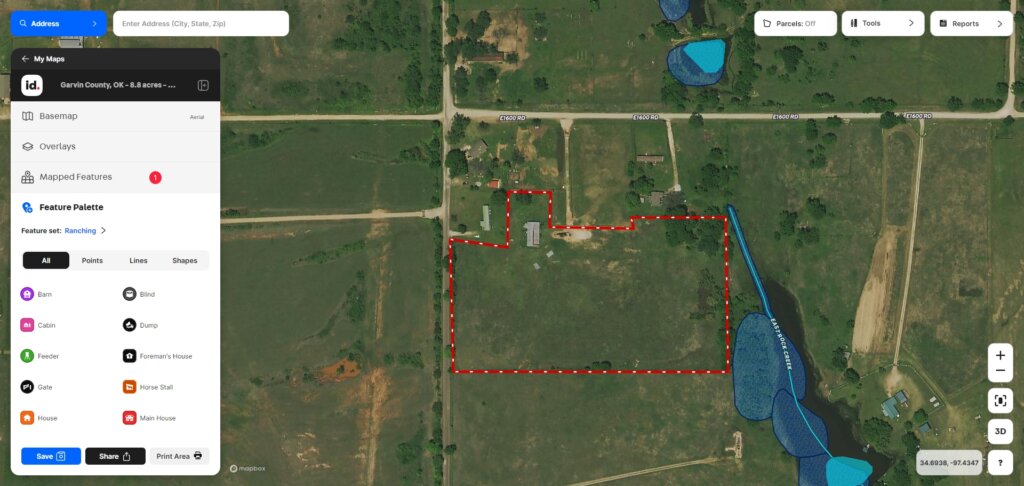Share this map

[x=115, y=456]
